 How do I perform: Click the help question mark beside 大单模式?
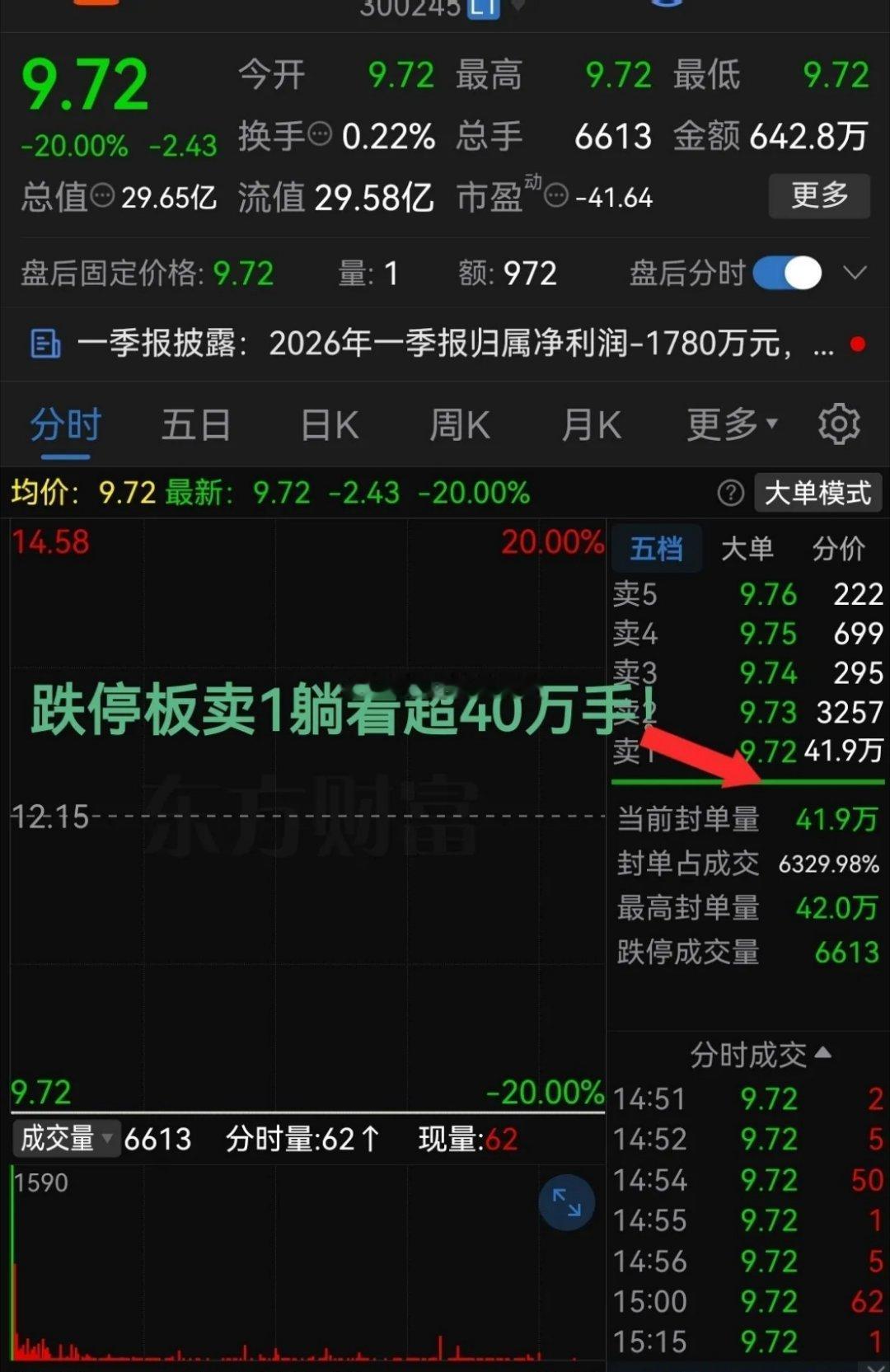point(732,493)
